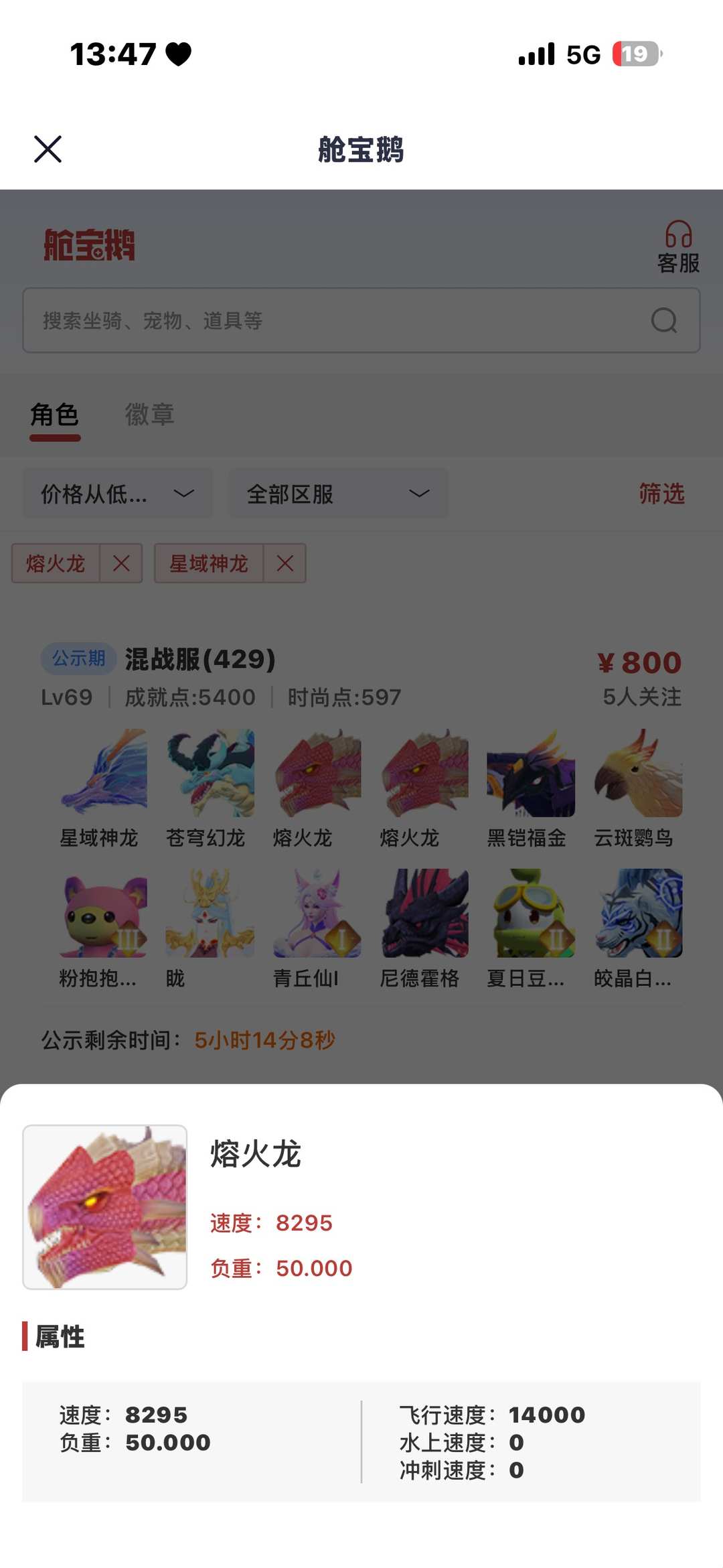Image resolution: width=723 pixels, height=1568 pixels.
Task: Tap the ¥800 price label
Action: pyautogui.click(x=640, y=663)
